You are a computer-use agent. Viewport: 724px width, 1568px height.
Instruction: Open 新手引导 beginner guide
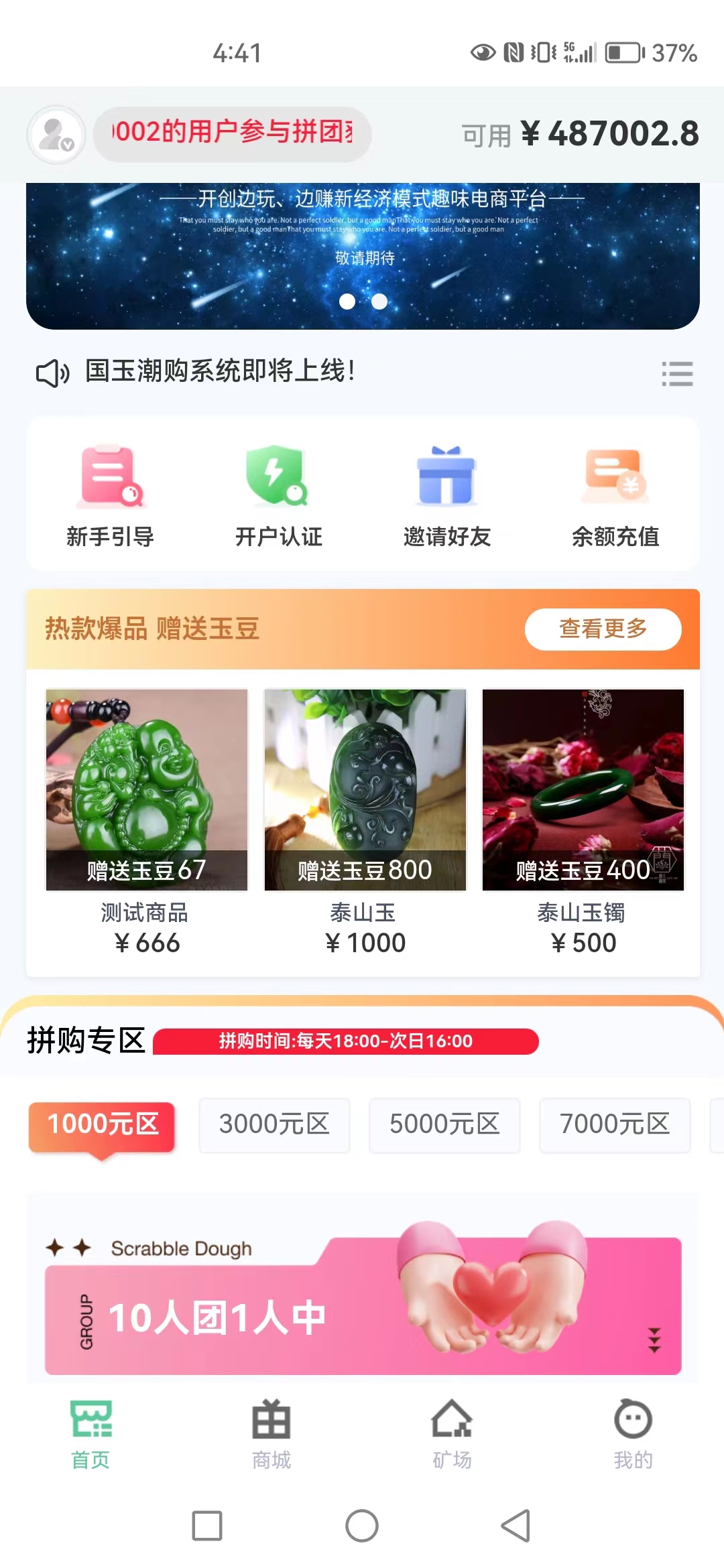click(x=110, y=496)
